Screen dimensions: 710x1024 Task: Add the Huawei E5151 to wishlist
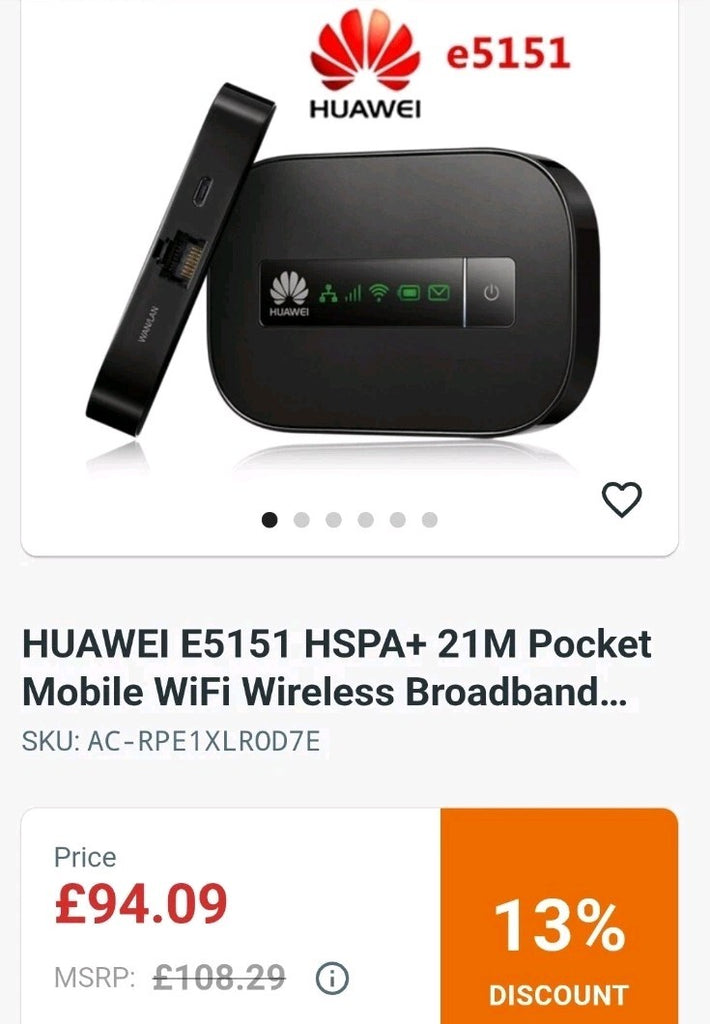[622, 499]
